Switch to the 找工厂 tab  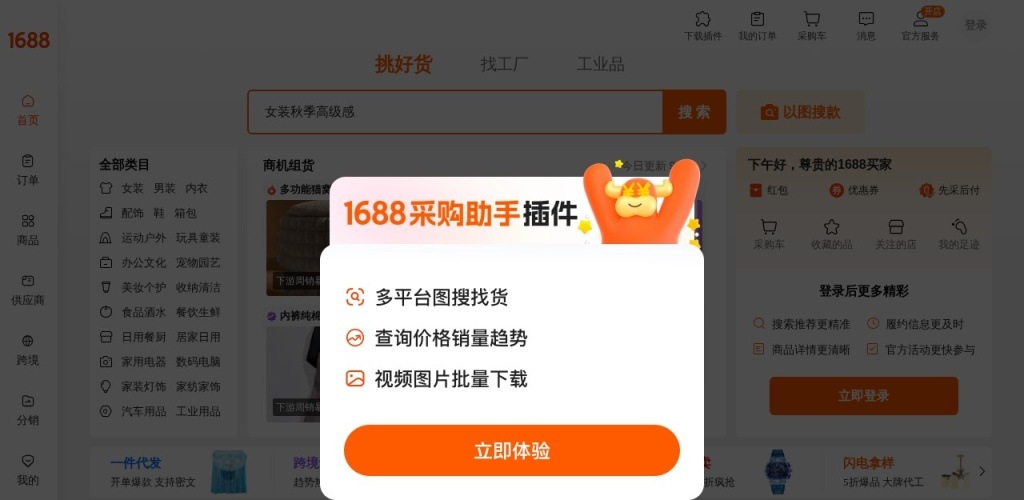pyautogui.click(x=504, y=64)
